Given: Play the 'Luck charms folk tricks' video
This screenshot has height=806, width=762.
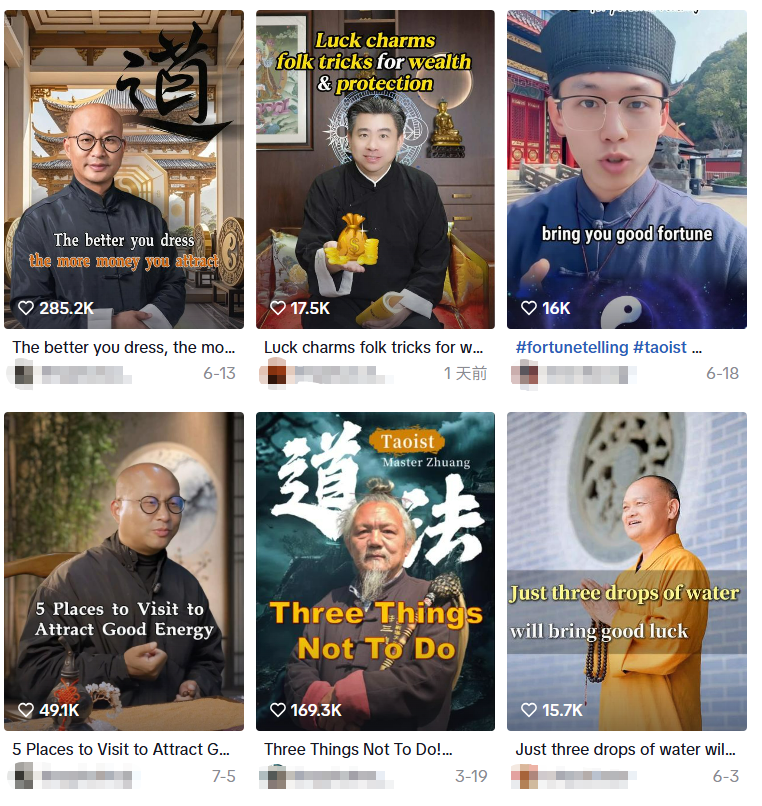Looking at the screenshot, I should 375,170.
